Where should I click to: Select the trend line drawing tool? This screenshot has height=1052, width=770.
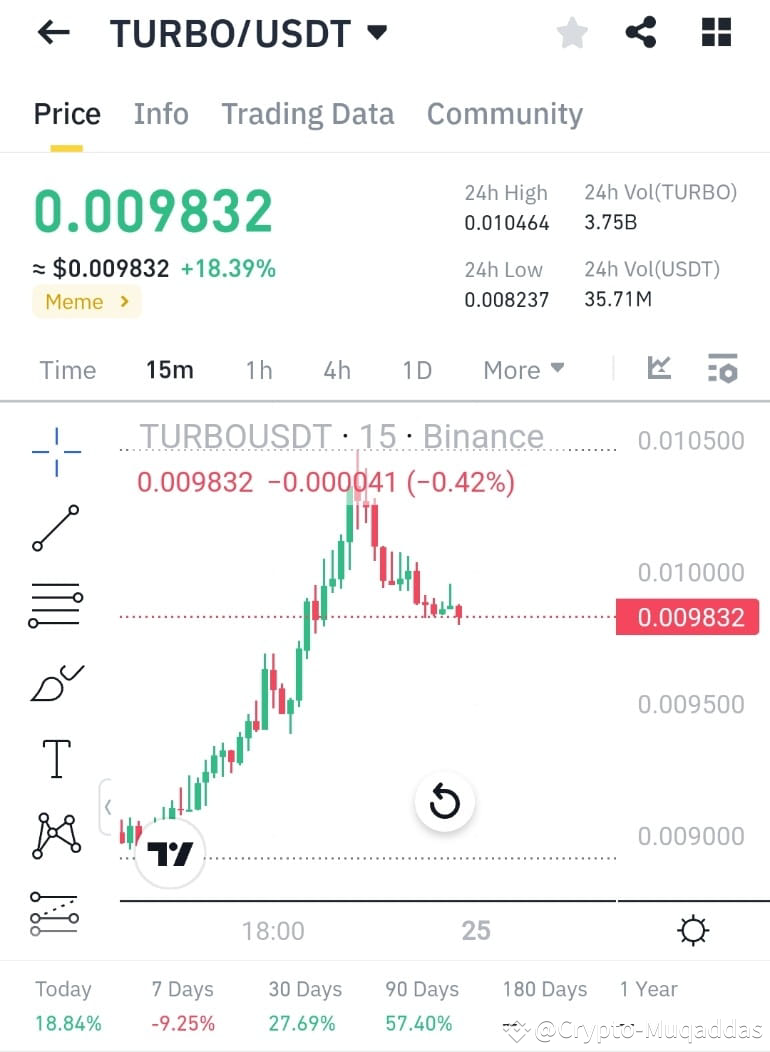pos(55,528)
